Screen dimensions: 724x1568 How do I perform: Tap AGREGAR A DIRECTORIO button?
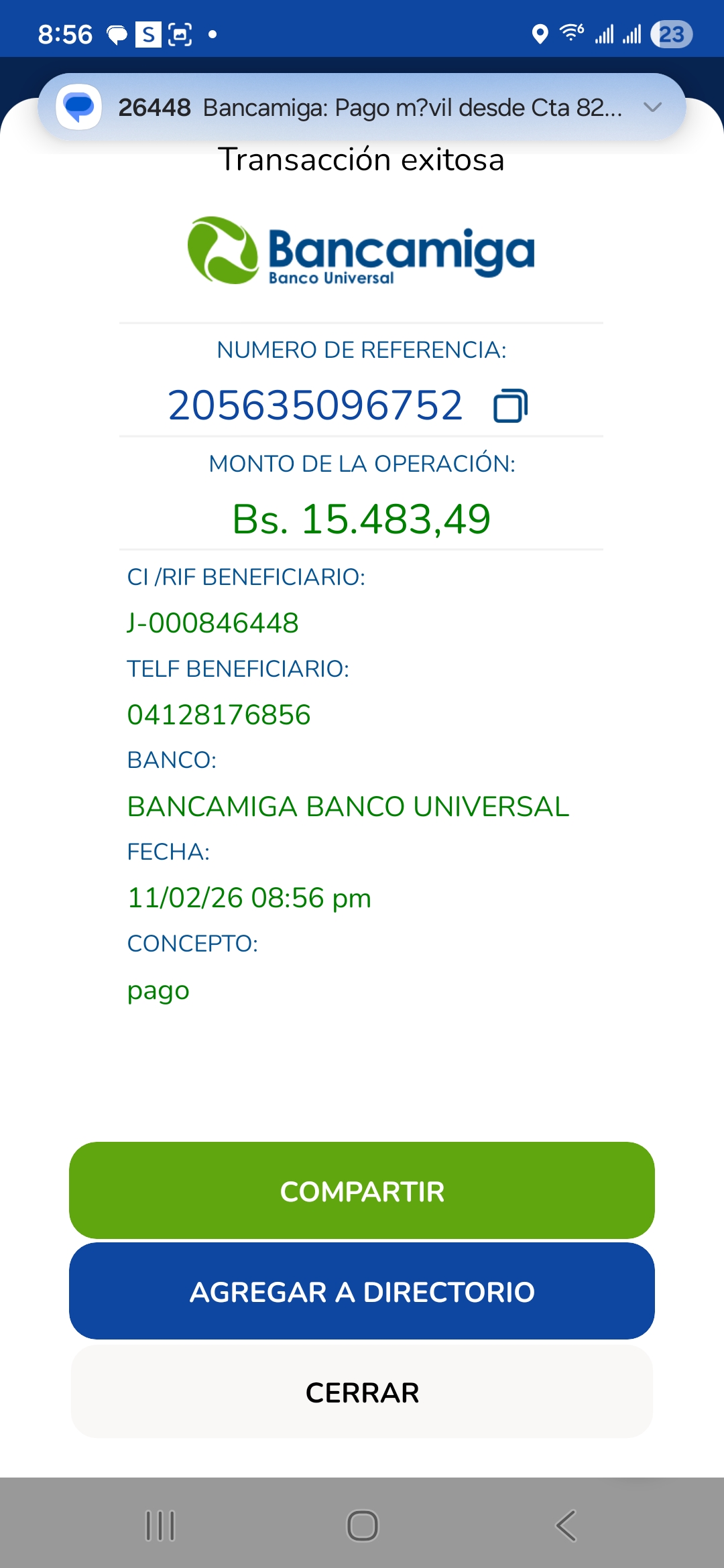[x=362, y=1291]
